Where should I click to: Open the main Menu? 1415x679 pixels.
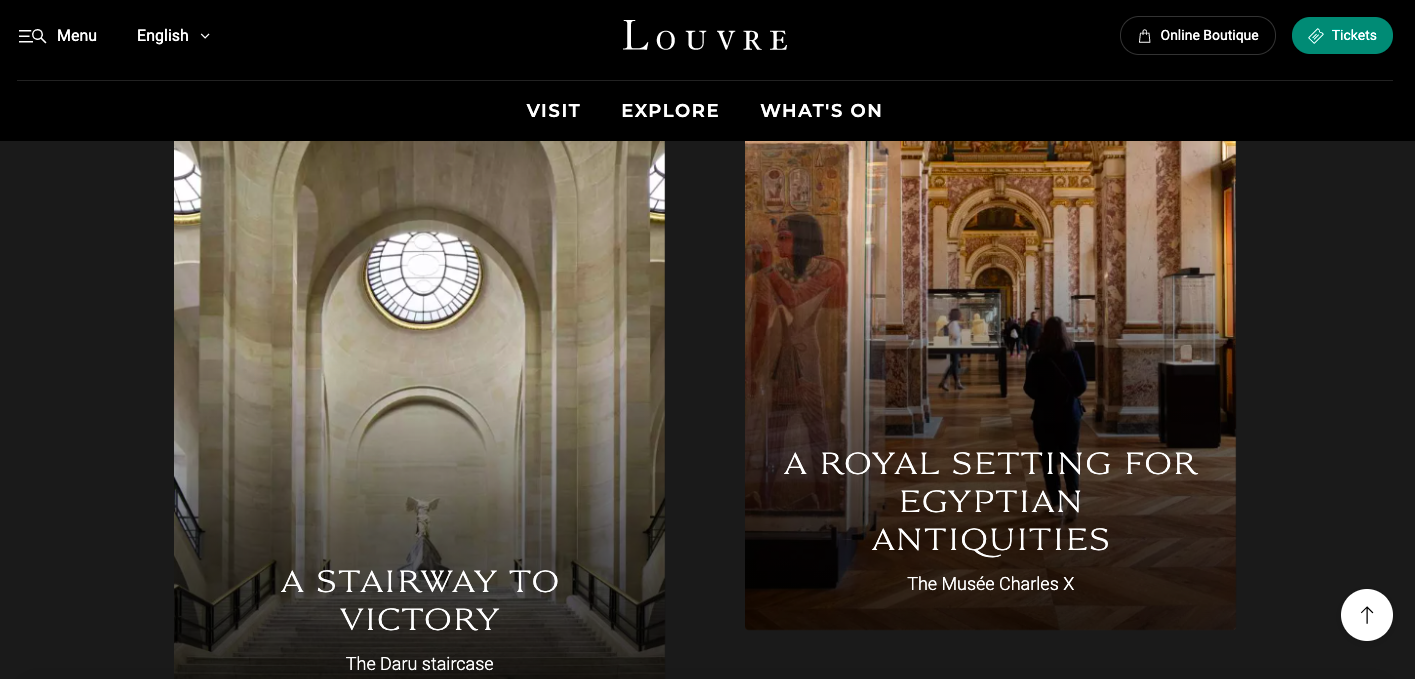(58, 36)
